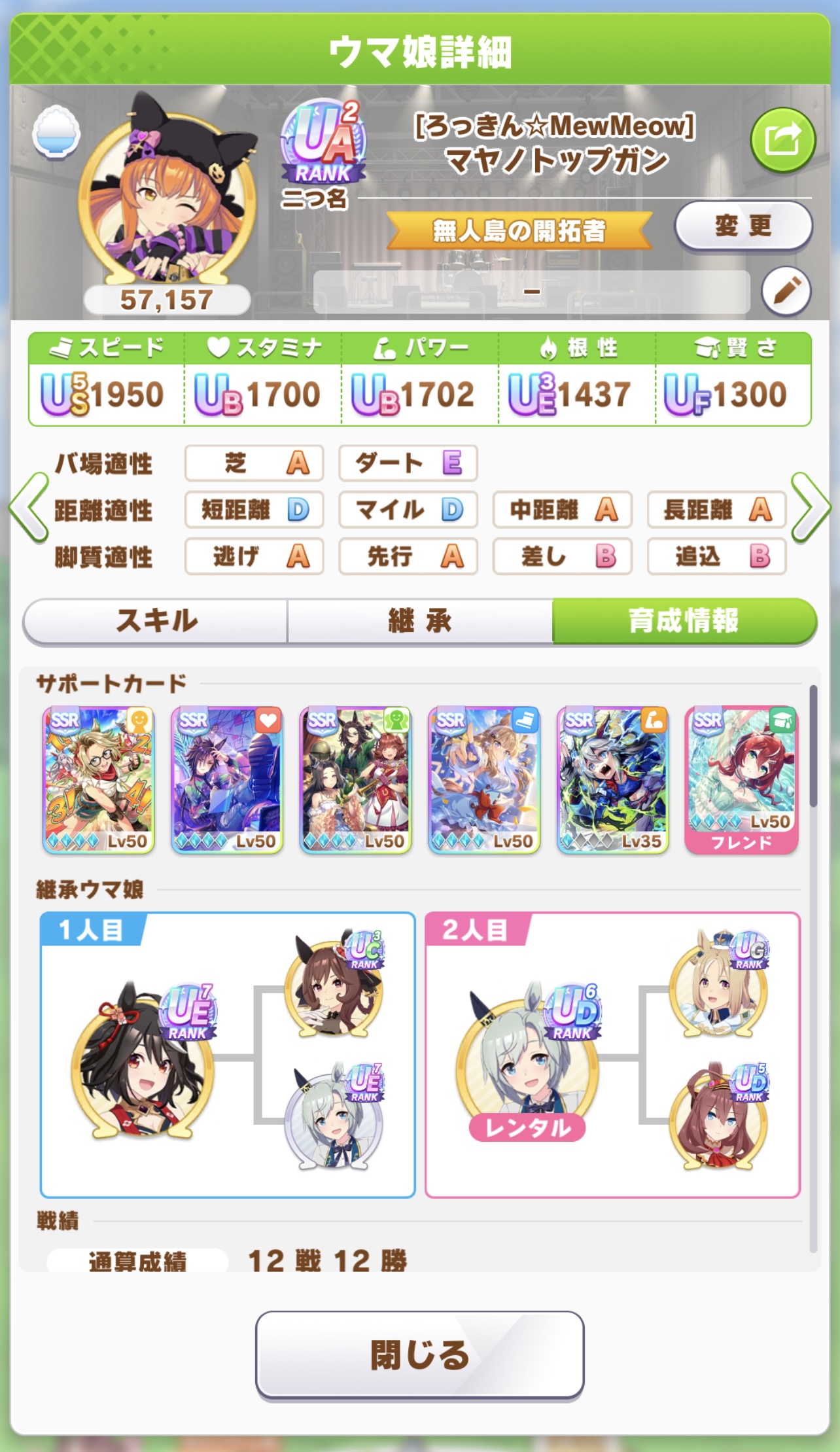Screen dimensions: 840x1452
Task: Open the Lv35 power support card
Action: (612, 780)
